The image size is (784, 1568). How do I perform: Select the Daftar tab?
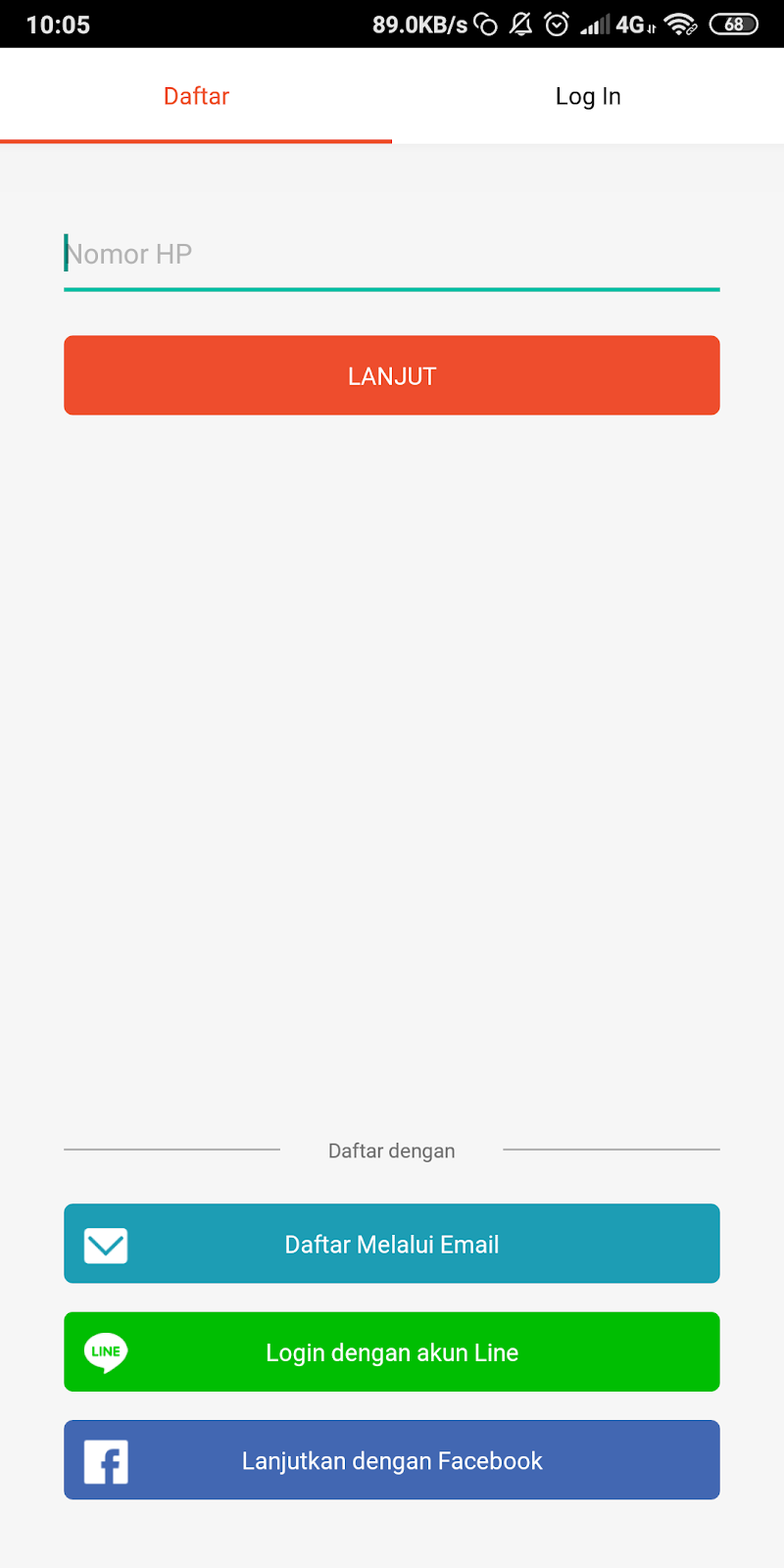click(x=196, y=96)
